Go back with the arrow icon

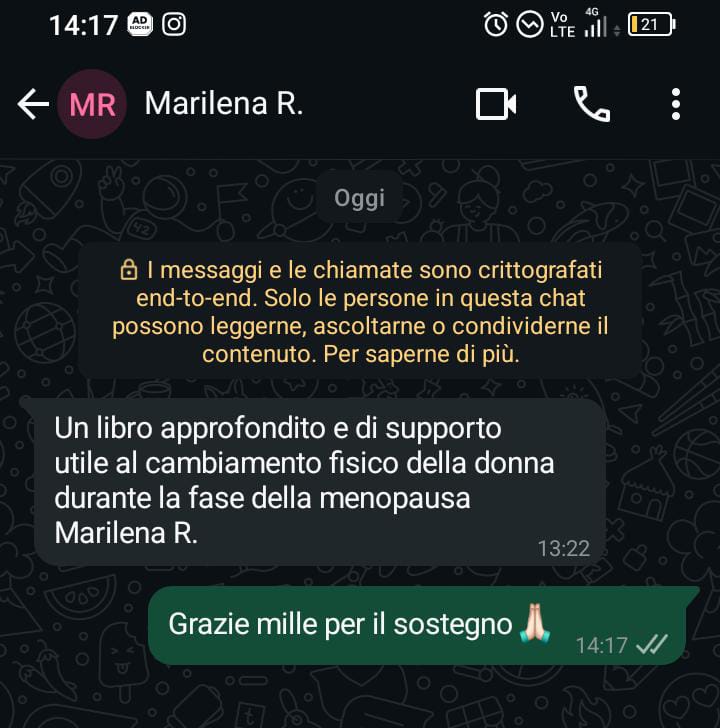(x=33, y=104)
